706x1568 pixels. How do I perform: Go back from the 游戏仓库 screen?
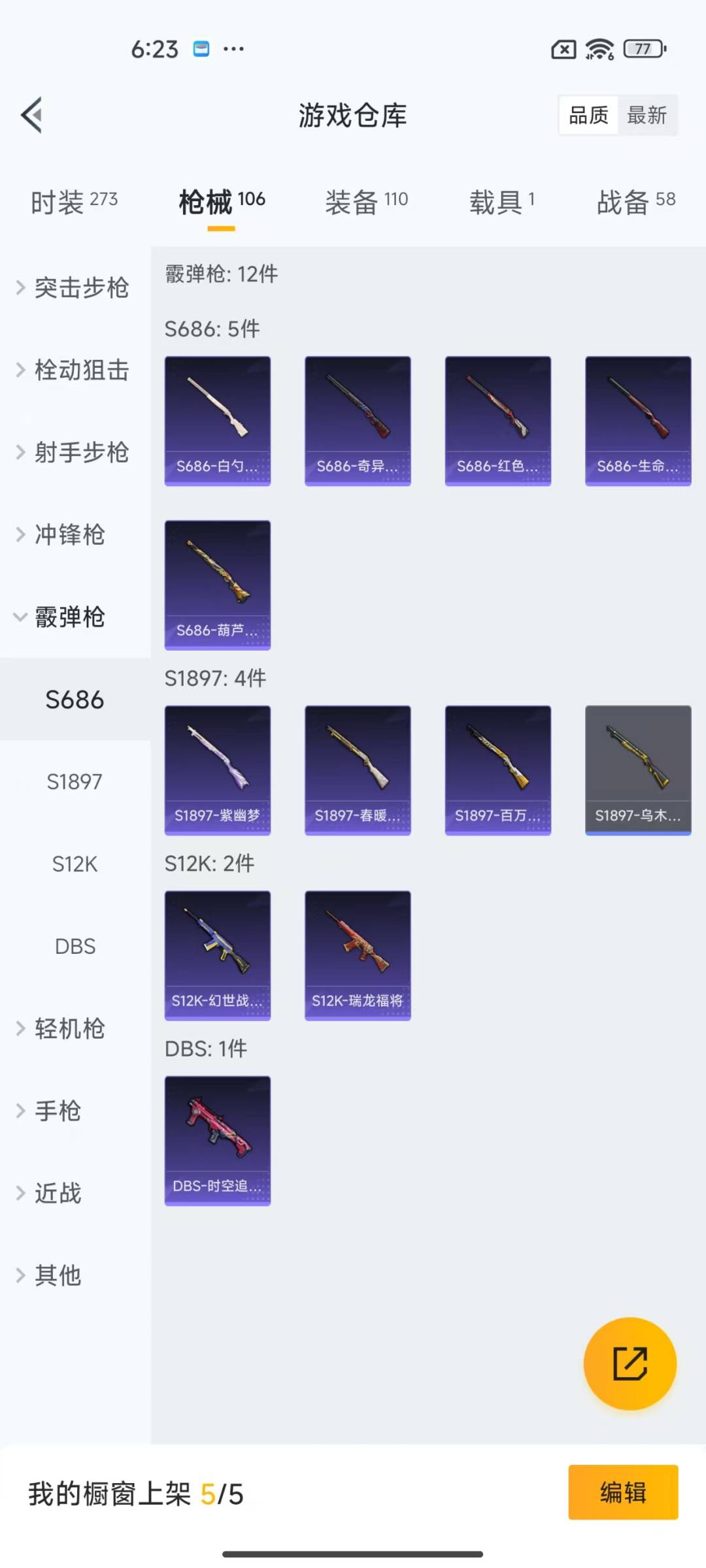[x=31, y=115]
